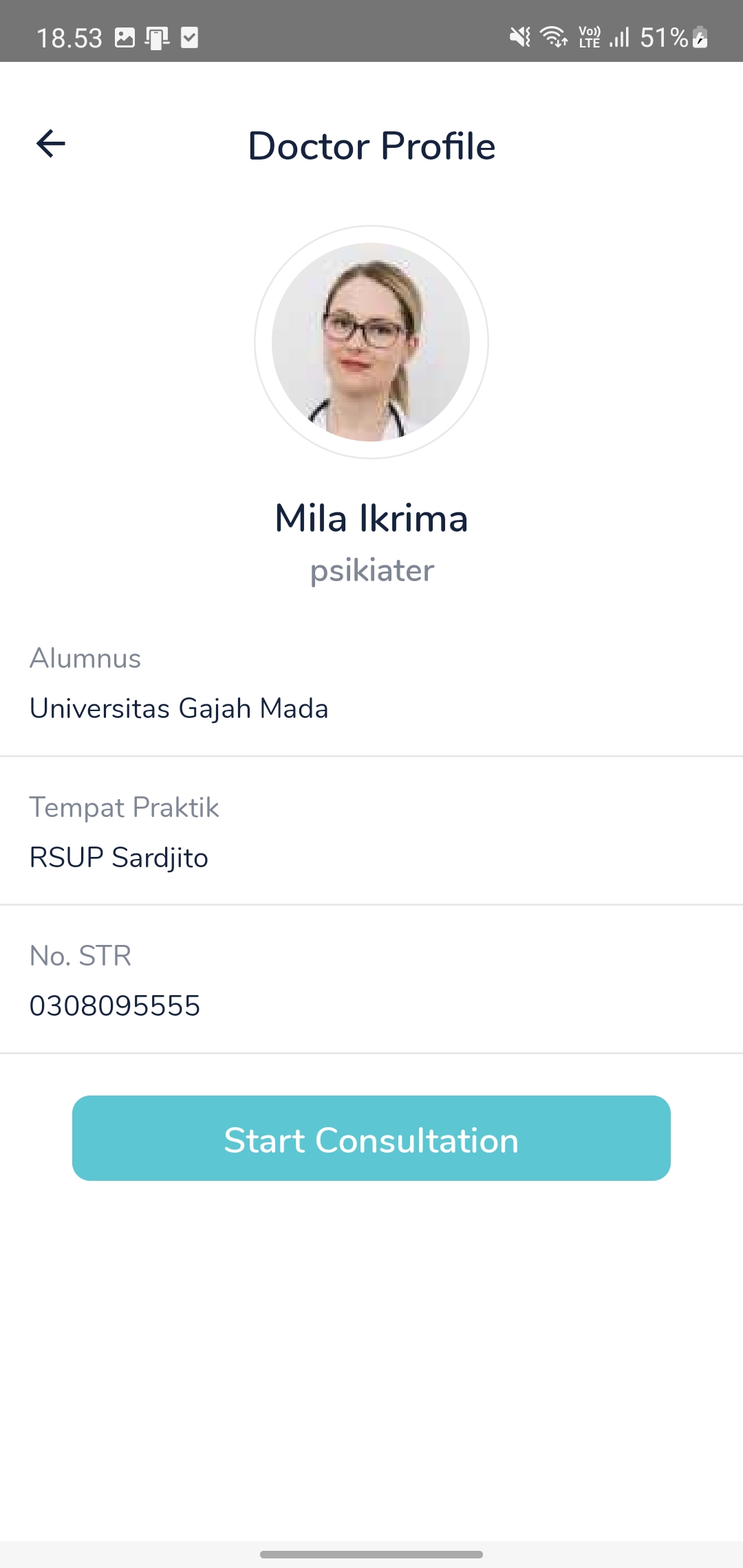743x1568 pixels.
Task: Tap the Doctor Profile screen title
Action: (371, 145)
